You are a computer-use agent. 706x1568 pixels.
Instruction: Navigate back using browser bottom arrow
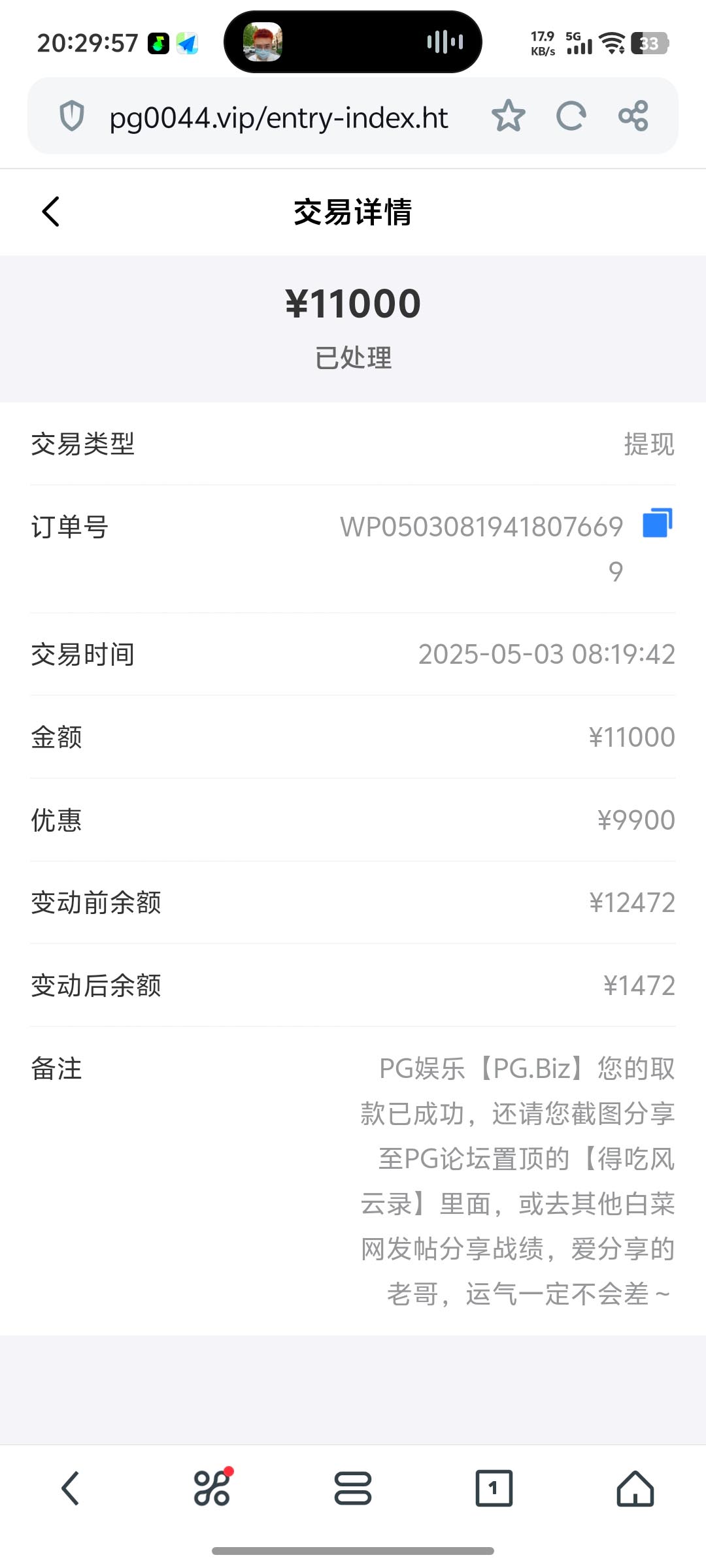70,1488
